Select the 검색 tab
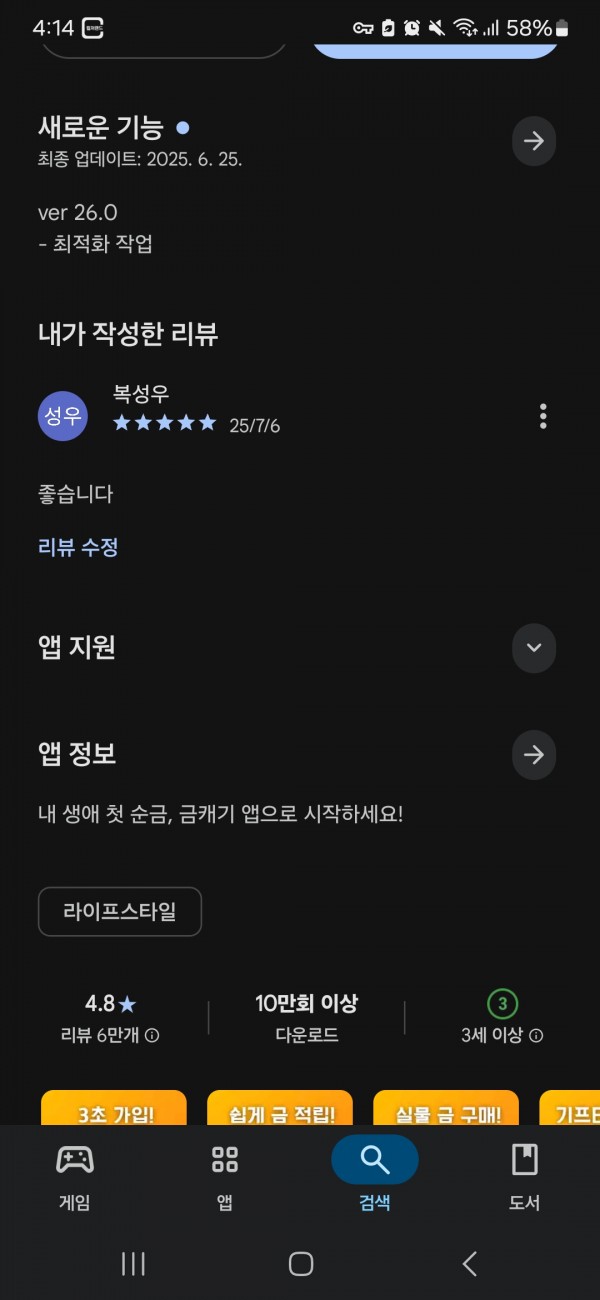This screenshot has height=1300, width=600. pos(375,1176)
